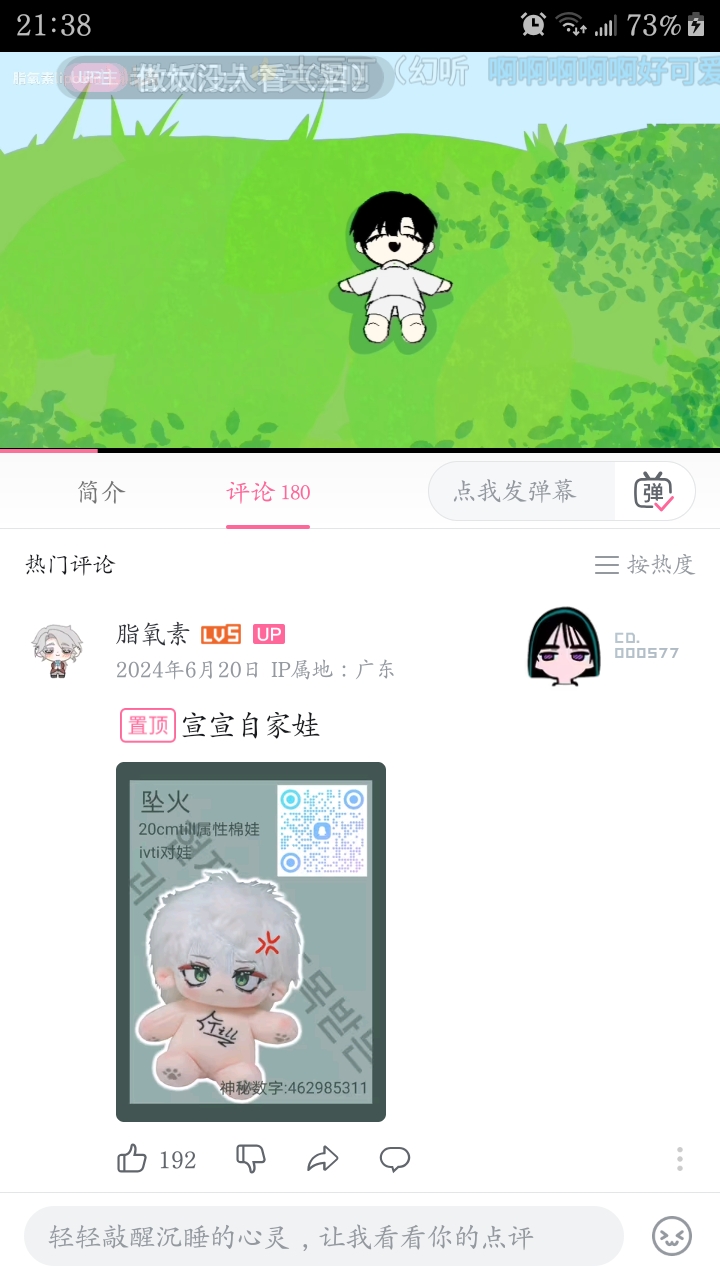
Task: Switch to the 评论 180 tab
Action: [267, 492]
